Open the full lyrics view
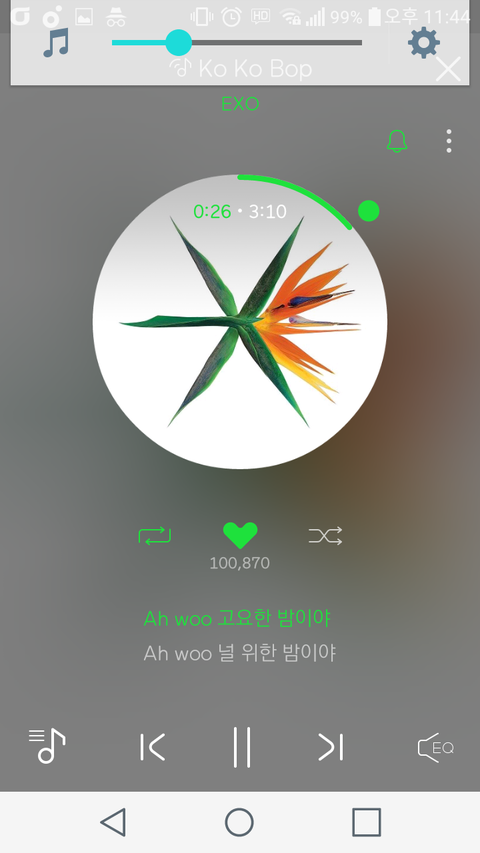480x853 pixels. (x=239, y=635)
